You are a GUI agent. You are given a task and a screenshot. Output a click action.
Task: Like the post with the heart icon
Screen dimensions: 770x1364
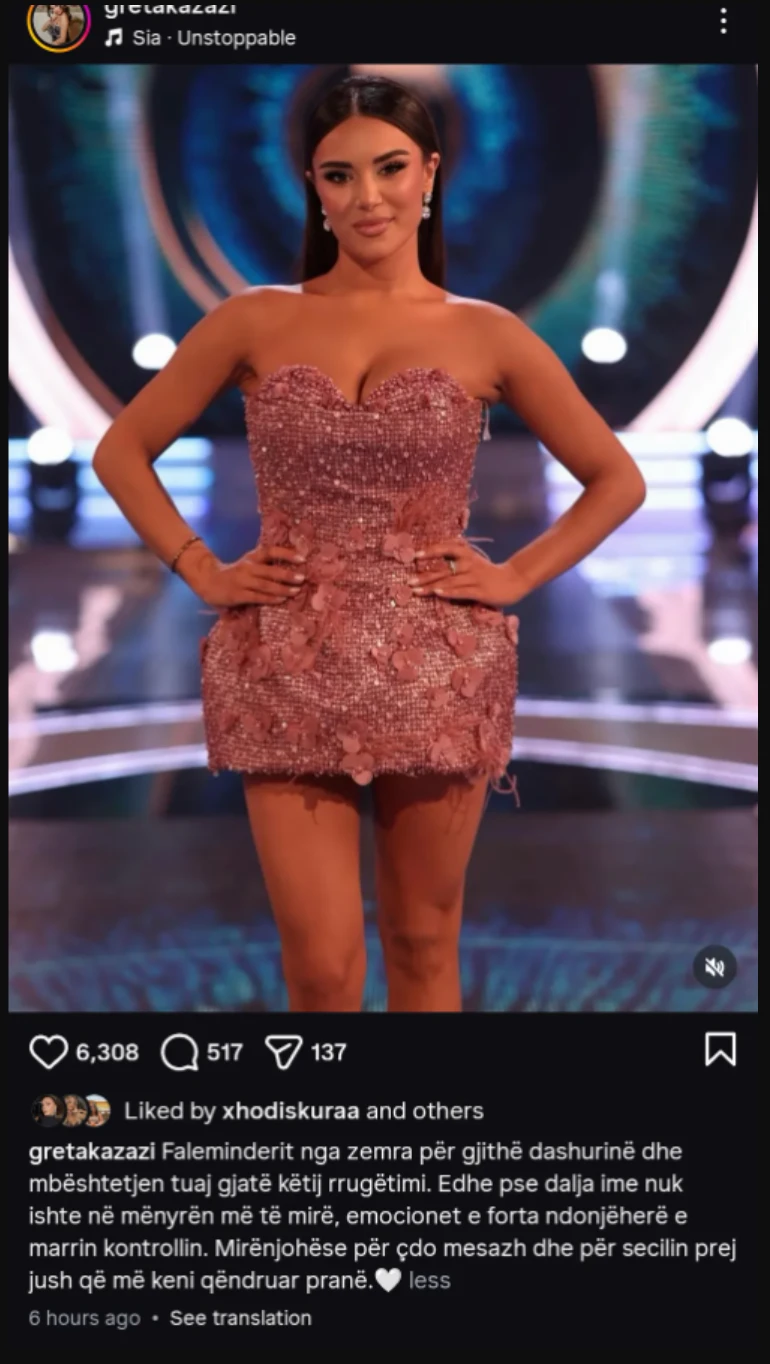(48, 1052)
